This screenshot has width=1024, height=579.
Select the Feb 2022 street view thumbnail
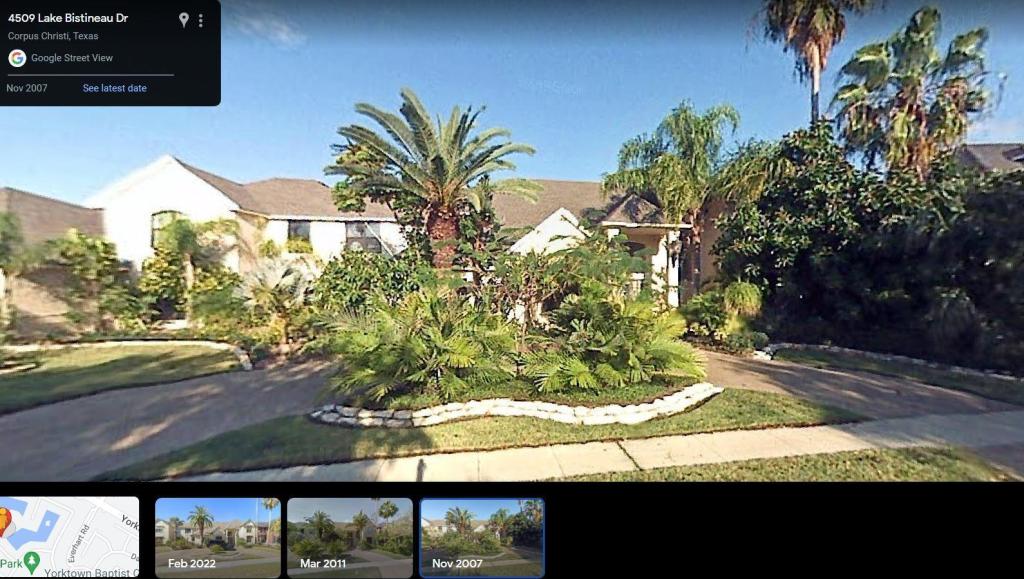(x=217, y=537)
